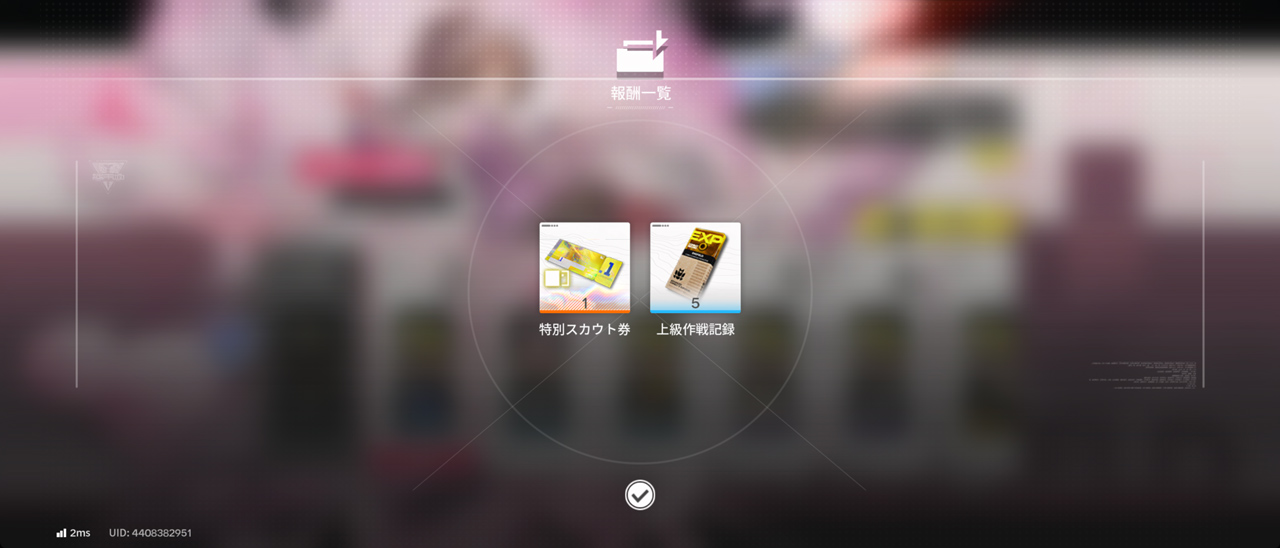View the 上級作戦記録 reward item
Viewport: 1280px width, 548px height.
pyautogui.click(x=695, y=267)
